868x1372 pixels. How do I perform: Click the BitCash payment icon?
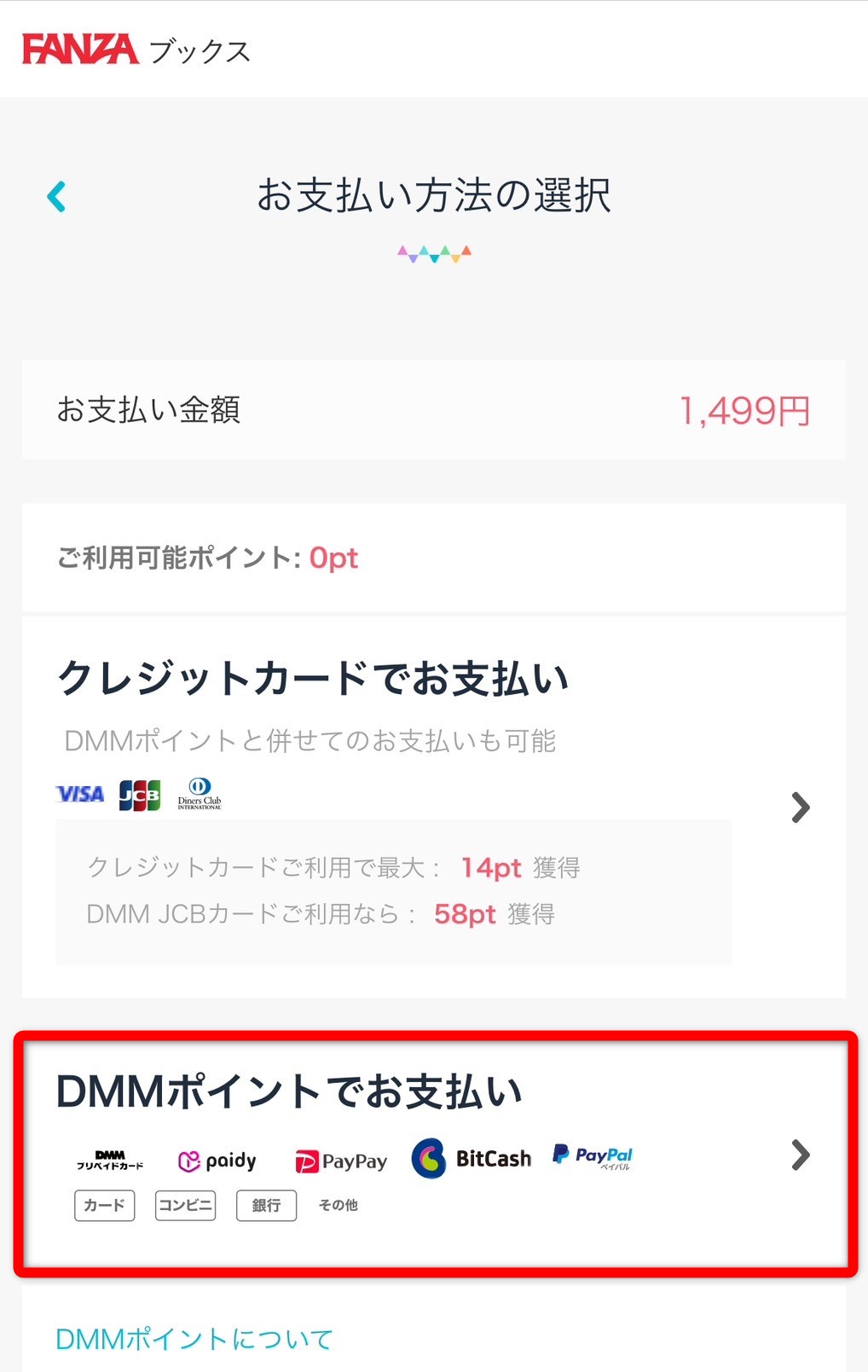[x=472, y=1157]
